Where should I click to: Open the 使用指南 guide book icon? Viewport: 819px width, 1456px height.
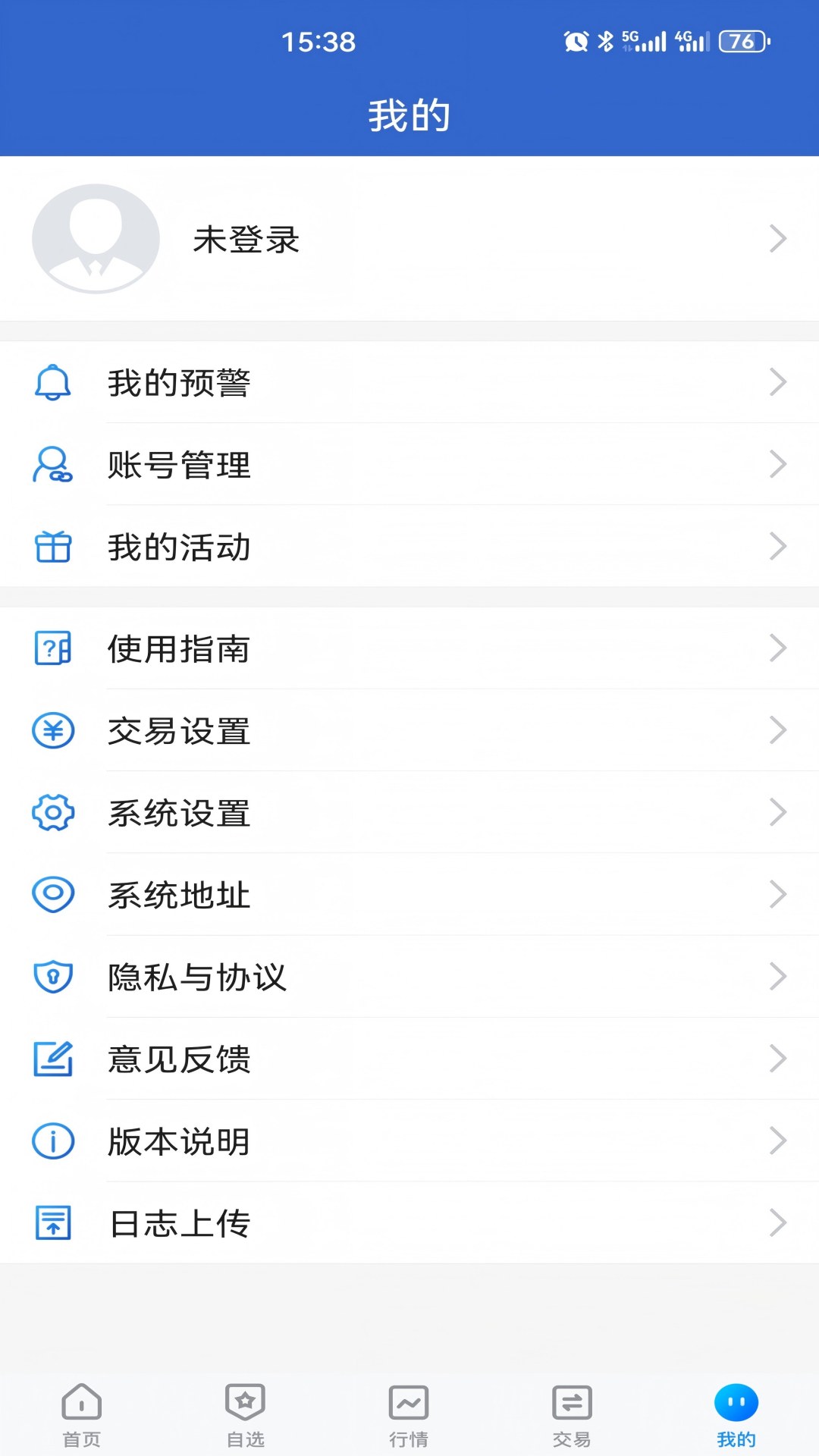51,648
